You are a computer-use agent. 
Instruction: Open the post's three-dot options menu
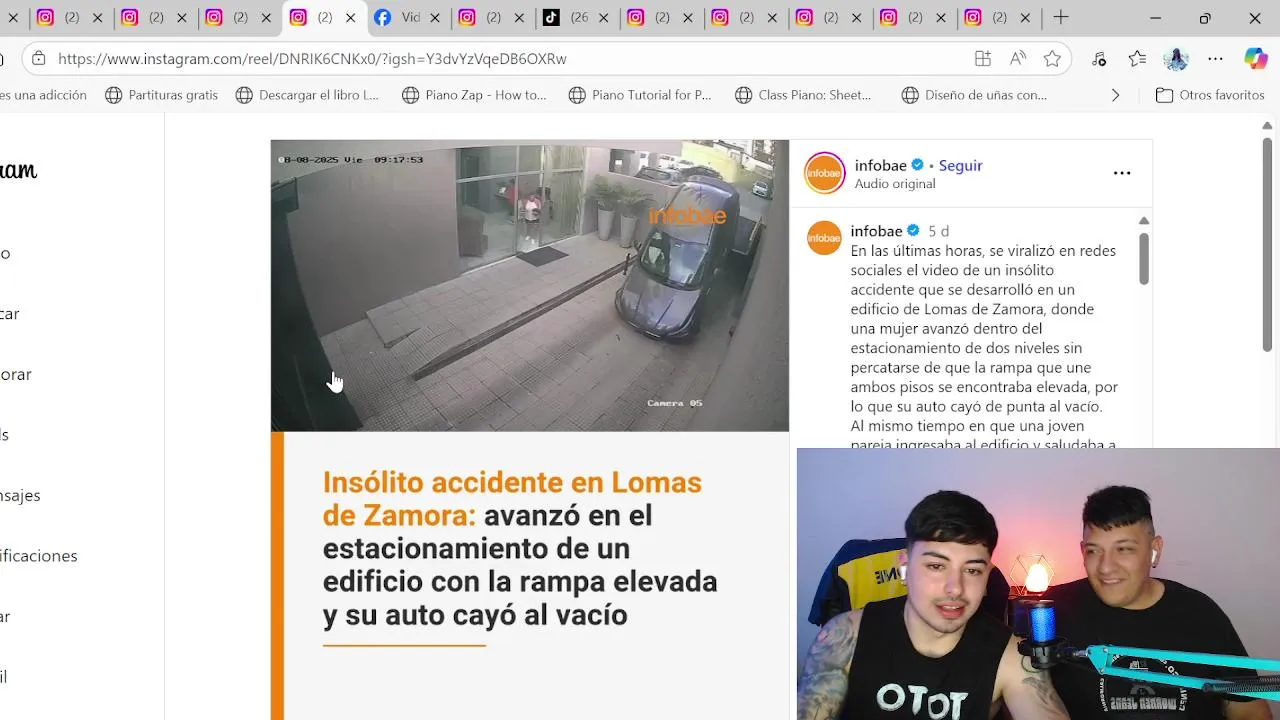1122,173
